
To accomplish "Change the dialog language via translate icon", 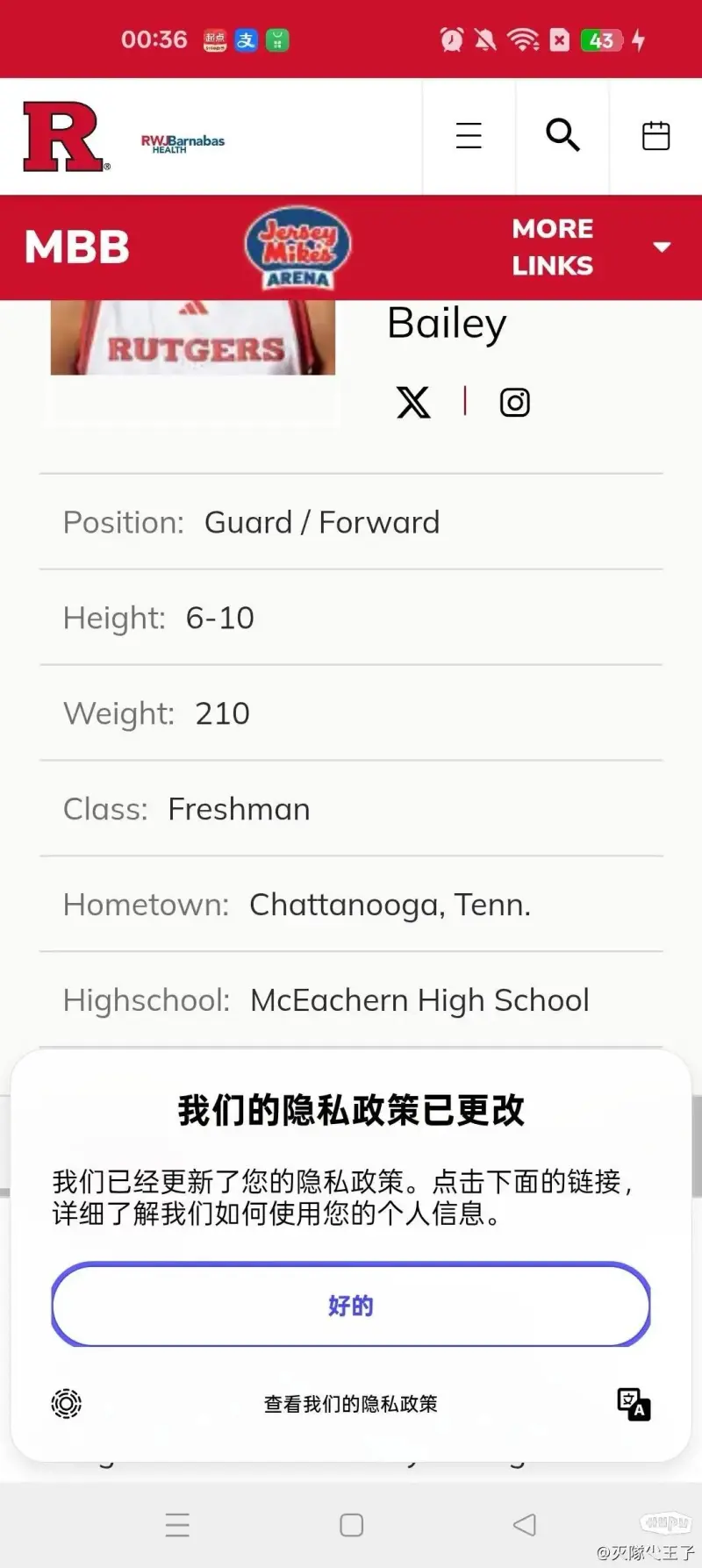I will (634, 1404).
